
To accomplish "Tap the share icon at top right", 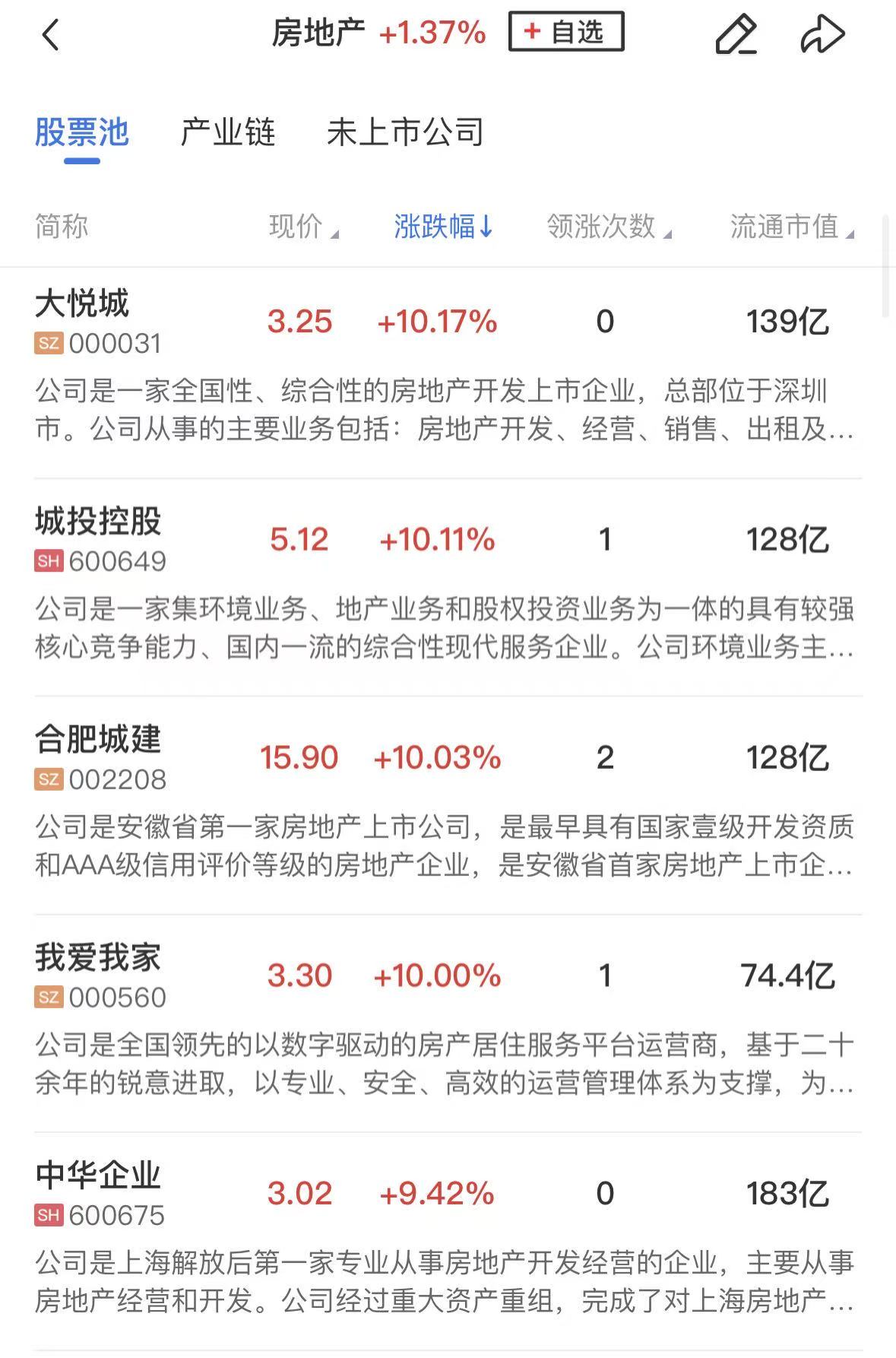I will pyautogui.click(x=825, y=34).
